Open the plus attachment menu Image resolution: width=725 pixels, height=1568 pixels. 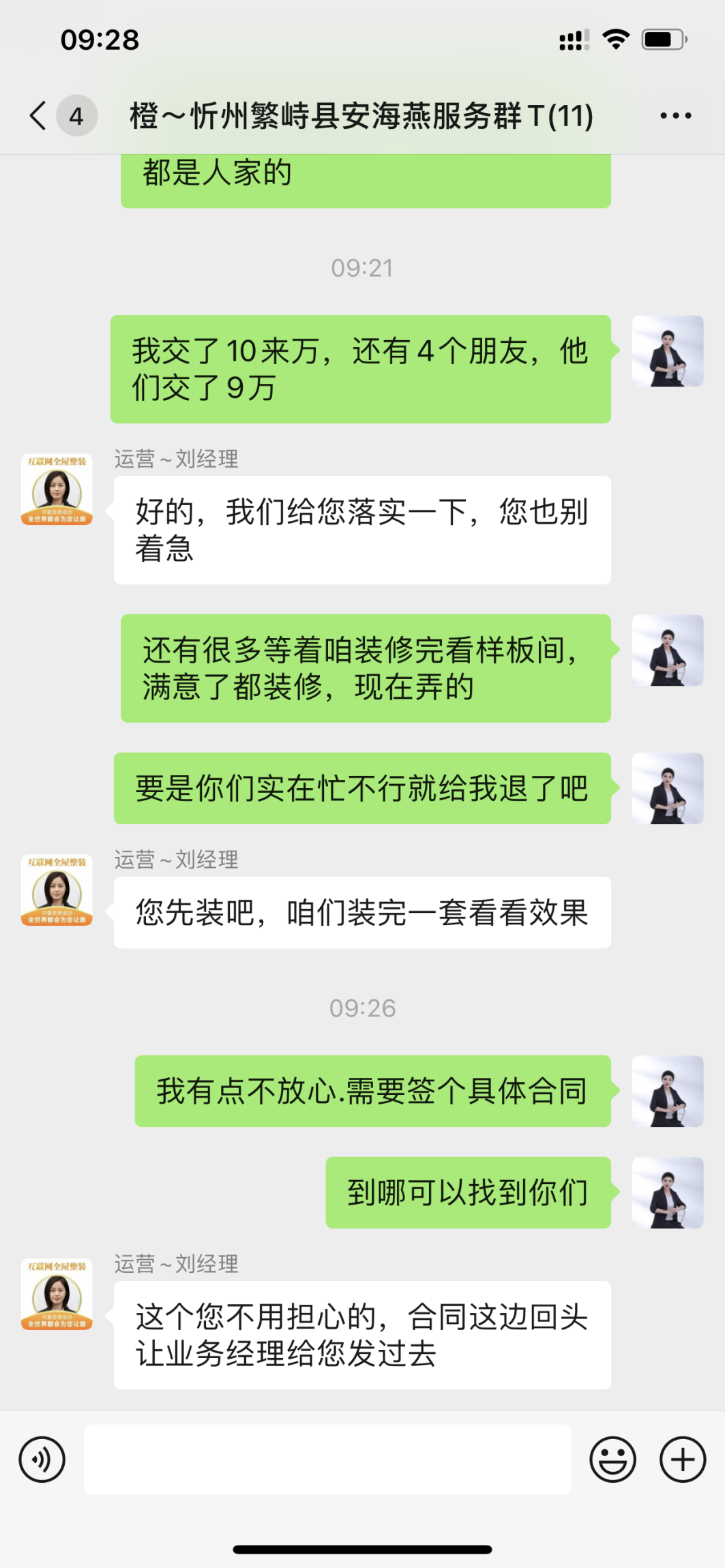pos(682,1460)
